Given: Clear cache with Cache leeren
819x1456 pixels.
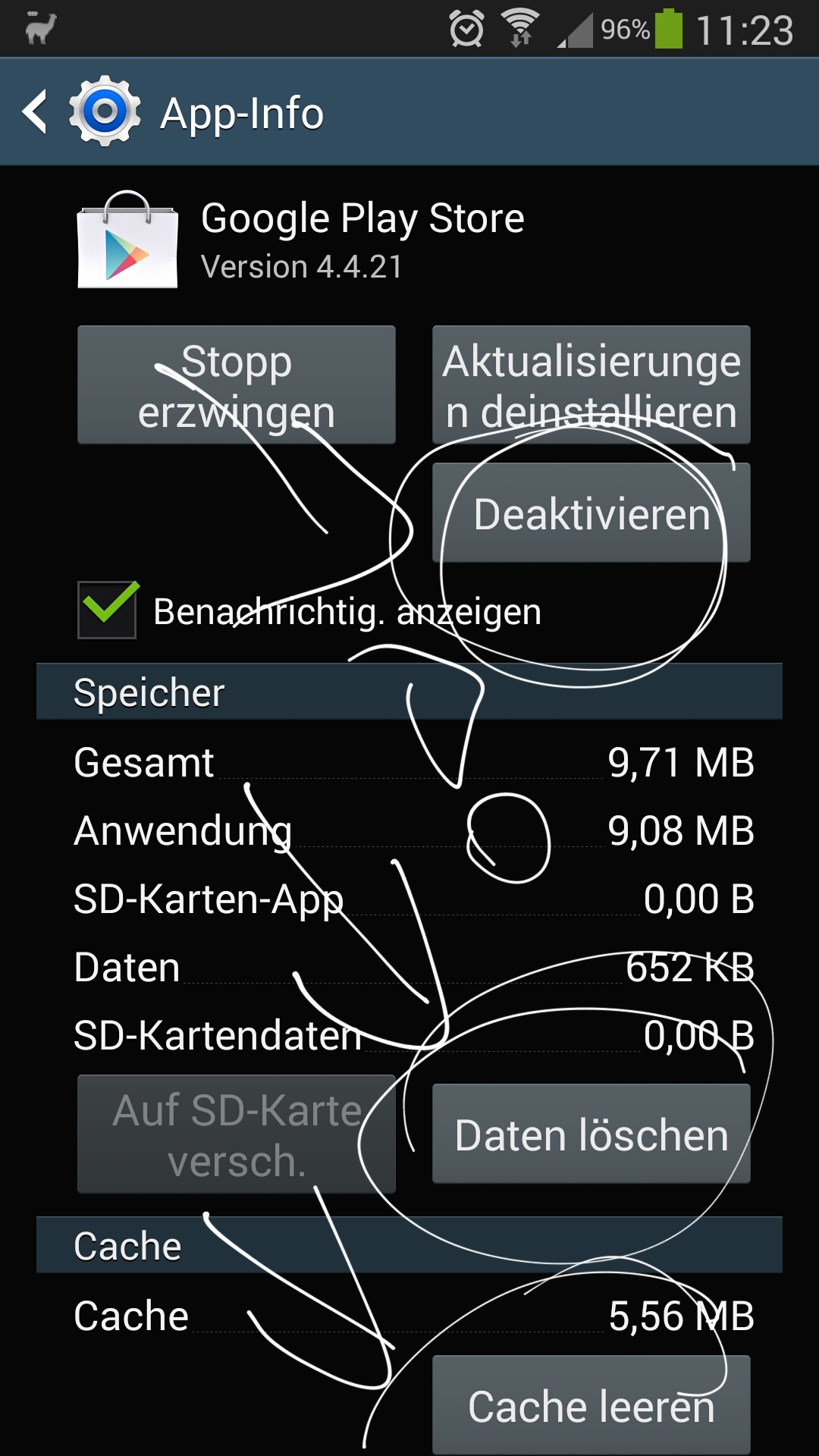Looking at the screenshot, I should pos(591,1405).
